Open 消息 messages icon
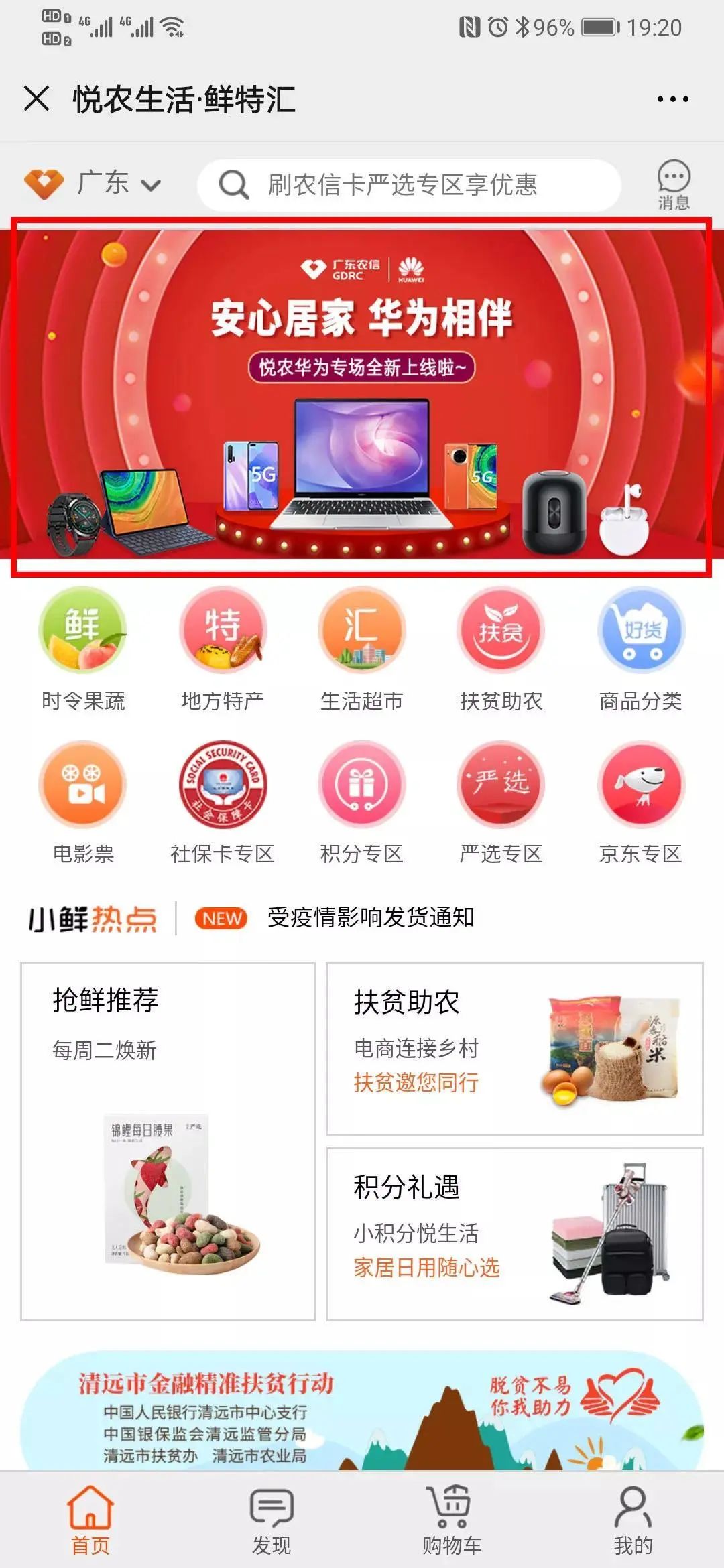 673,185
